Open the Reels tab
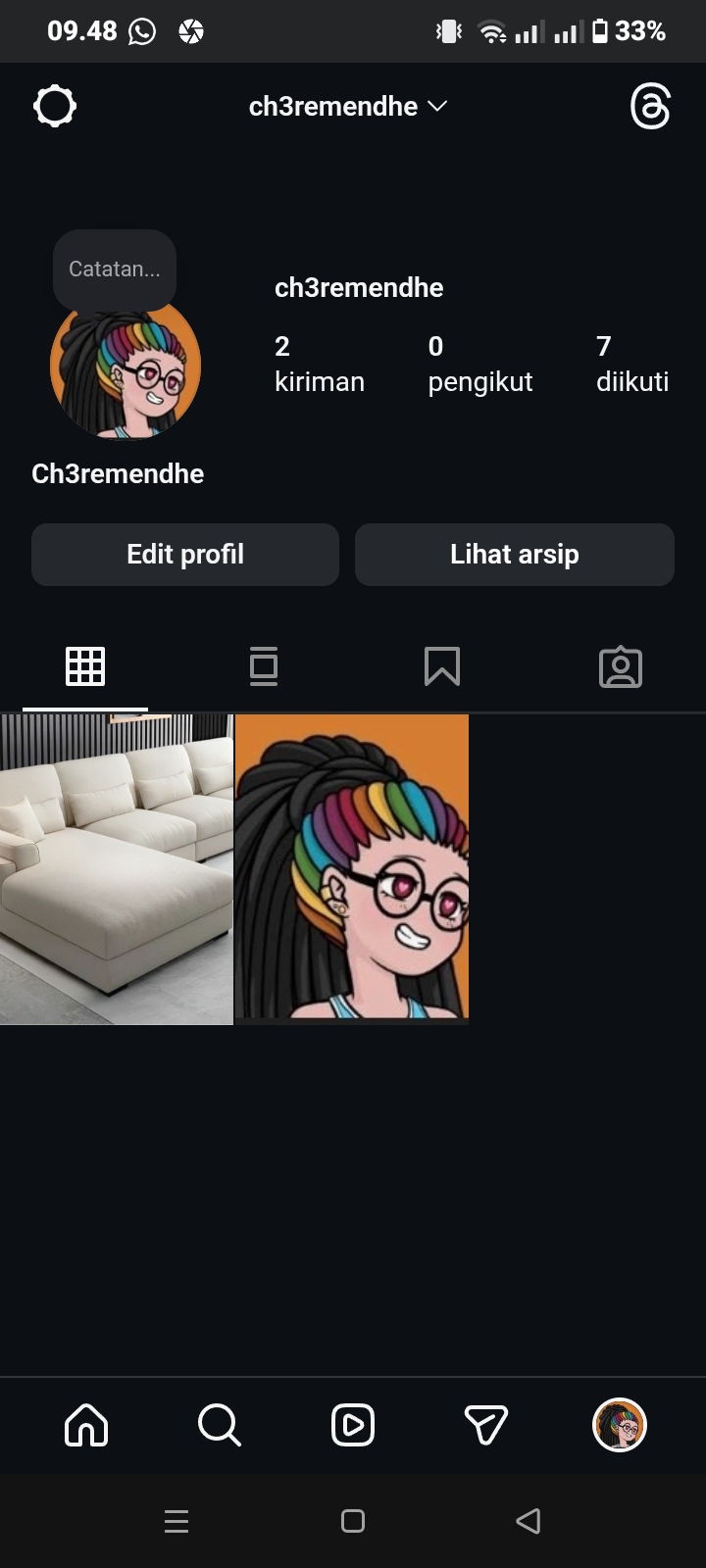Screen dimensions: 706x1568 click(353, 1425)
